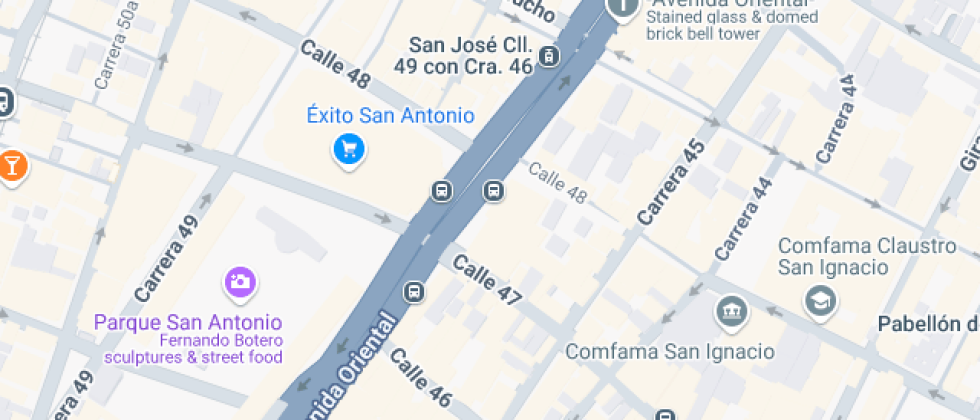The width and height of the screenshot is (980, 420).
Task: Open the stained glass bell tower place marker
Action: (x=623, y=10)
